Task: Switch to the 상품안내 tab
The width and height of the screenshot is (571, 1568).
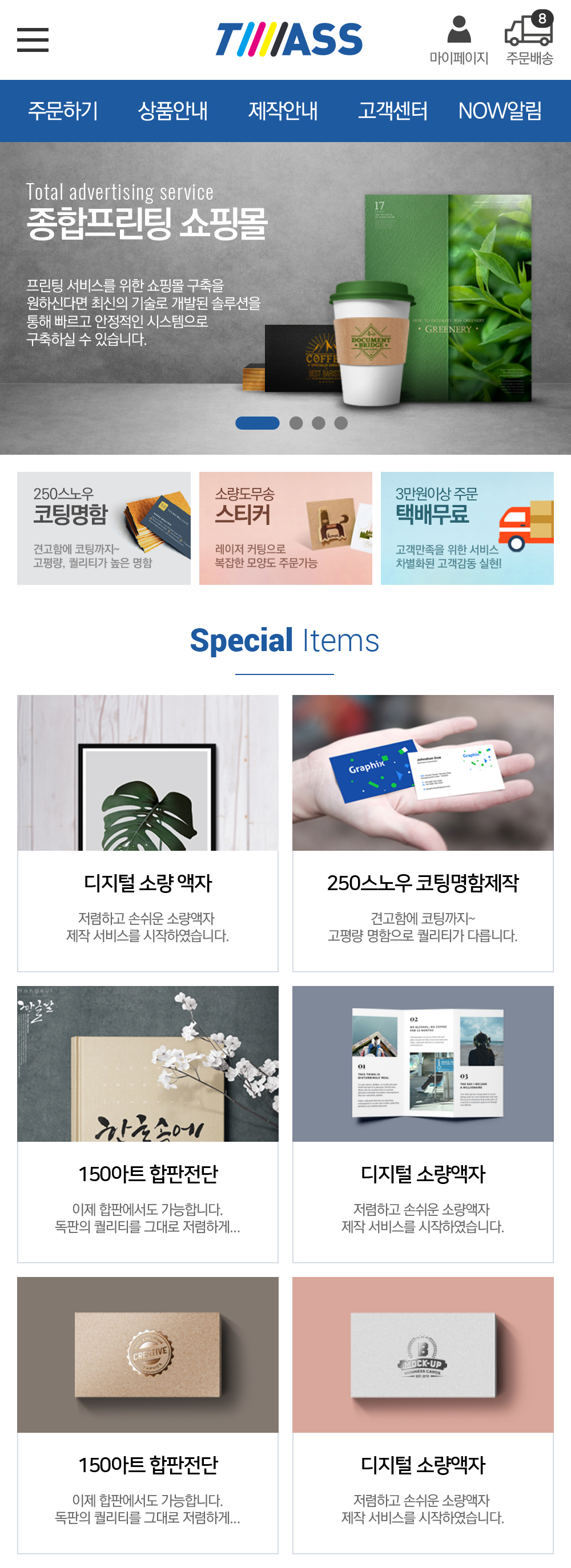Action: click(x=172, y=111)
